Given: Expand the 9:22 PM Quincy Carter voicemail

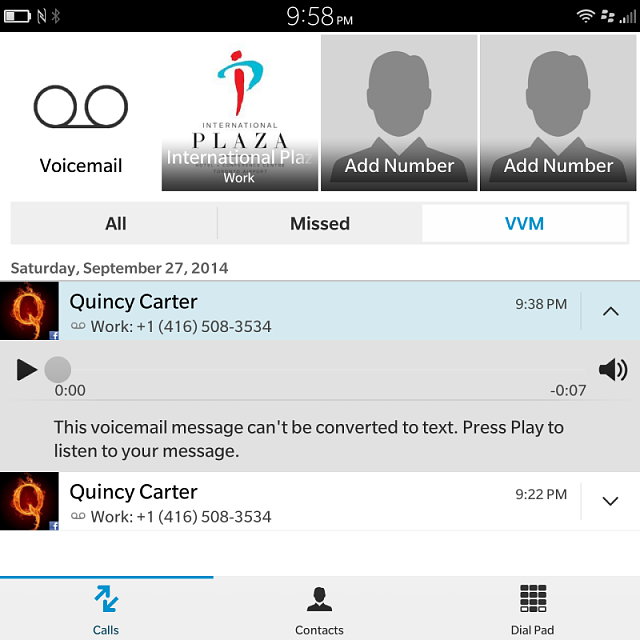Looking at the screenshot, I should [610, 501].
